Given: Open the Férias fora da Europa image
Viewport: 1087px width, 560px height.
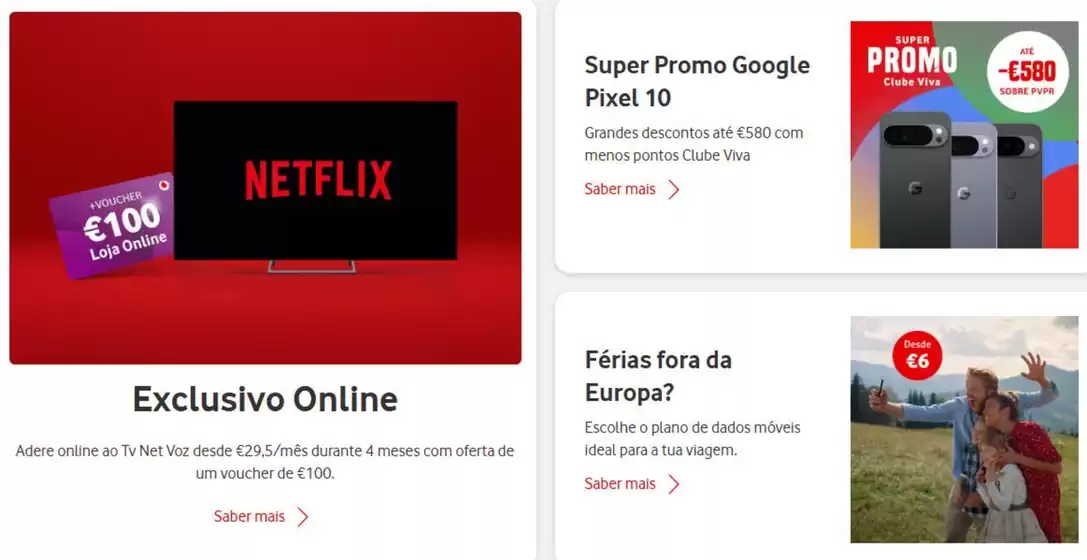Looking at the screenshot, I should tap(964, 430).
